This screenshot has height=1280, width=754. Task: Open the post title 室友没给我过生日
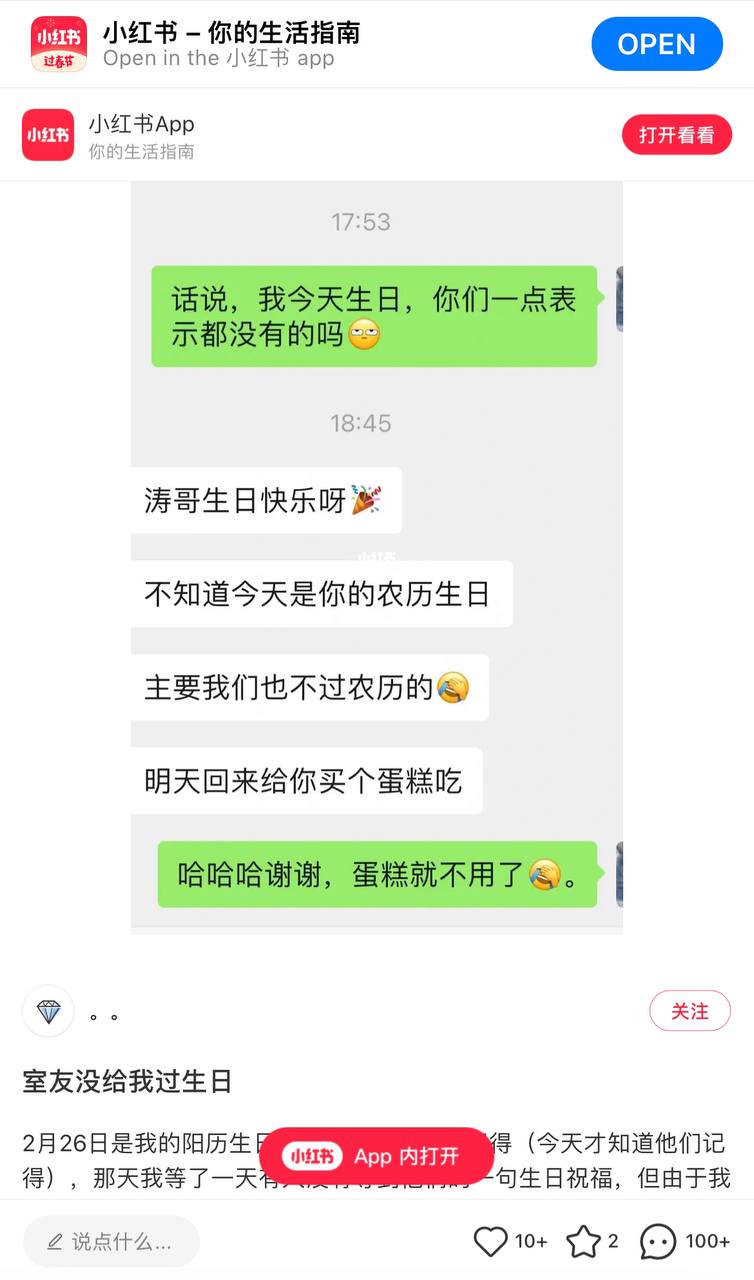click(124, 1081)
